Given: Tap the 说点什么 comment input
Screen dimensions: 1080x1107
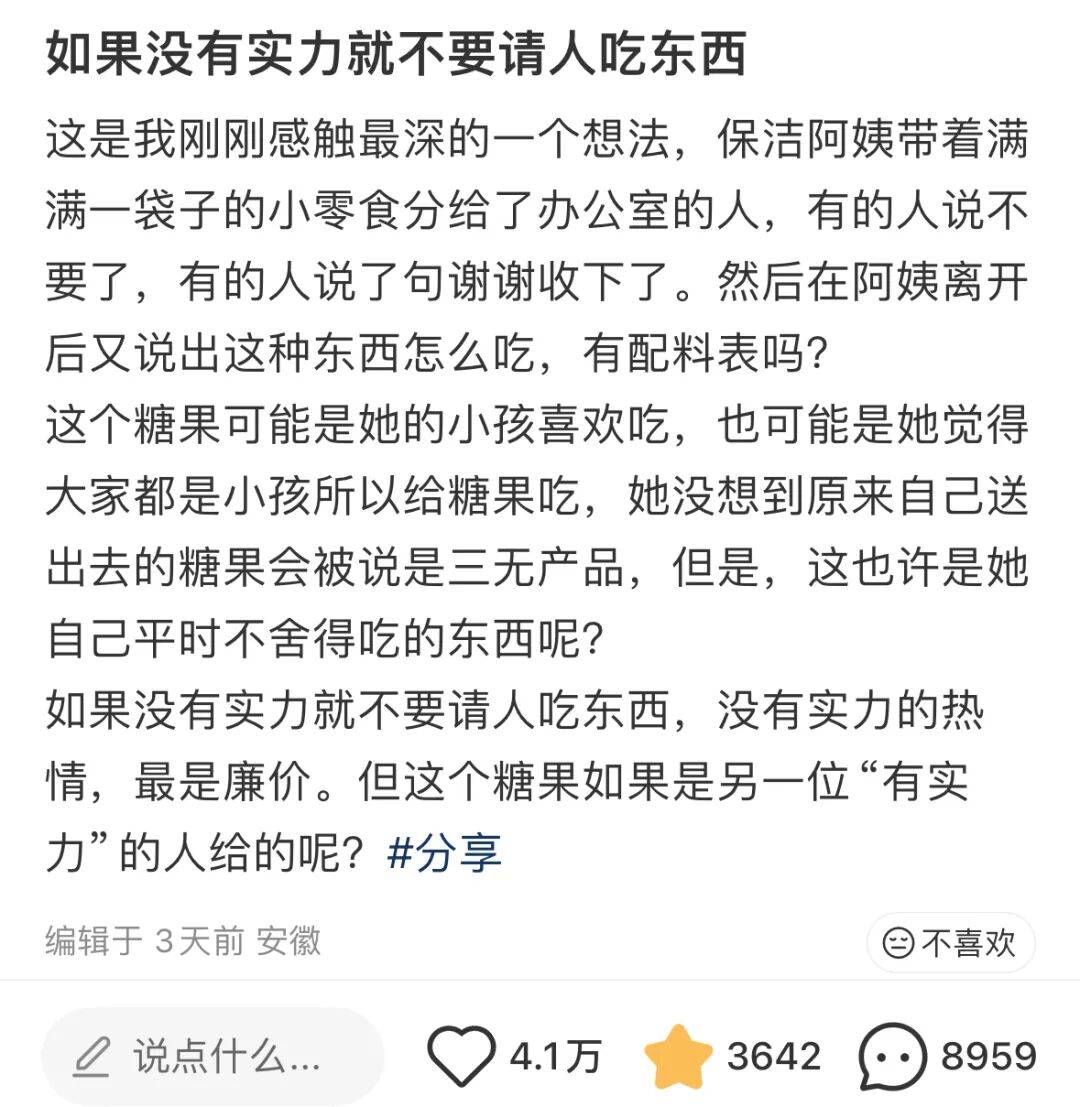Looking at the screenshot, I should [x=213, y=1056].
